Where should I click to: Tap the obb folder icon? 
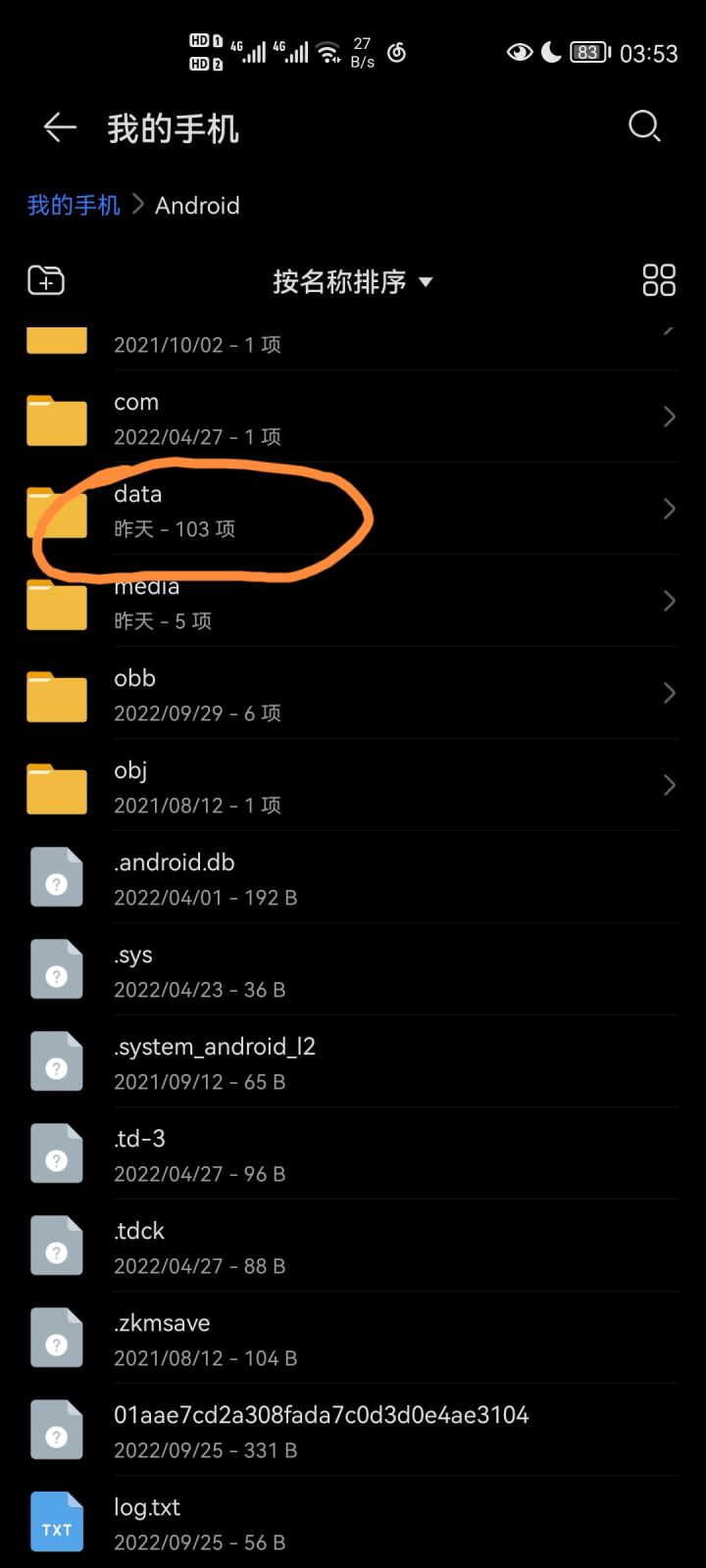pyautogui.click(x=56, y=695)
